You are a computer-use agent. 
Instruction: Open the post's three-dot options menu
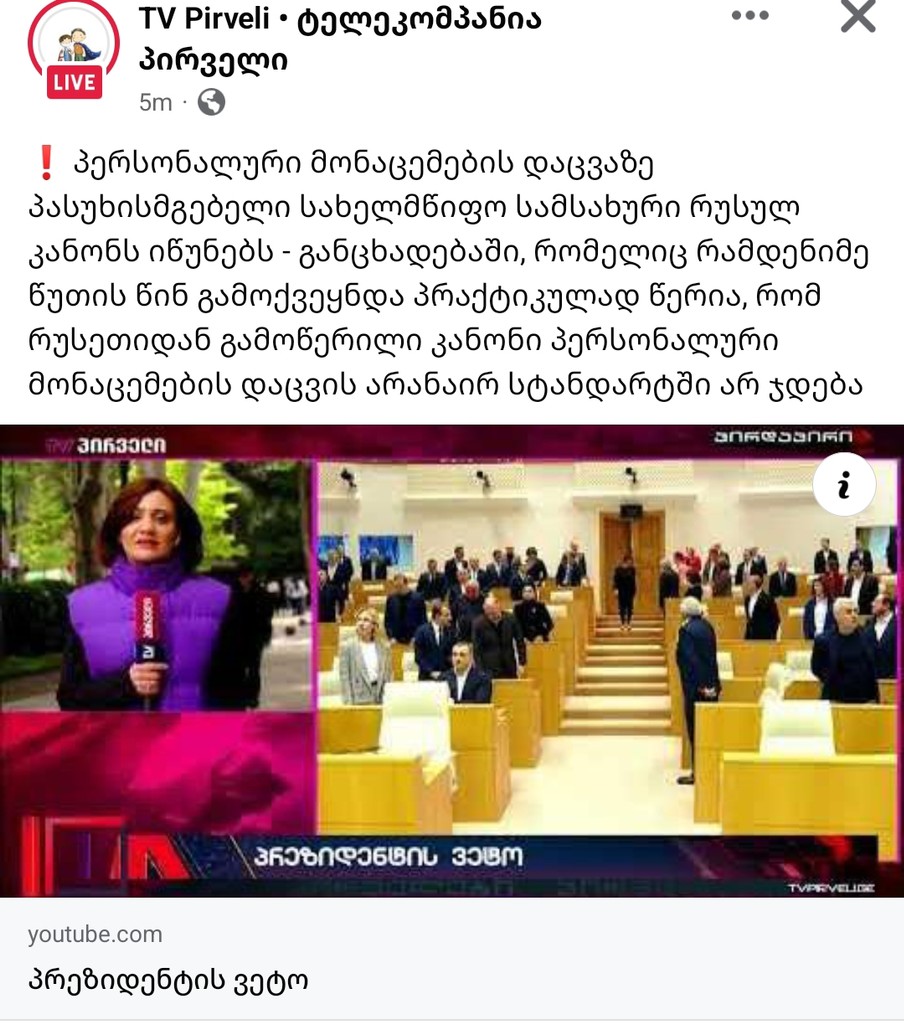750,16
